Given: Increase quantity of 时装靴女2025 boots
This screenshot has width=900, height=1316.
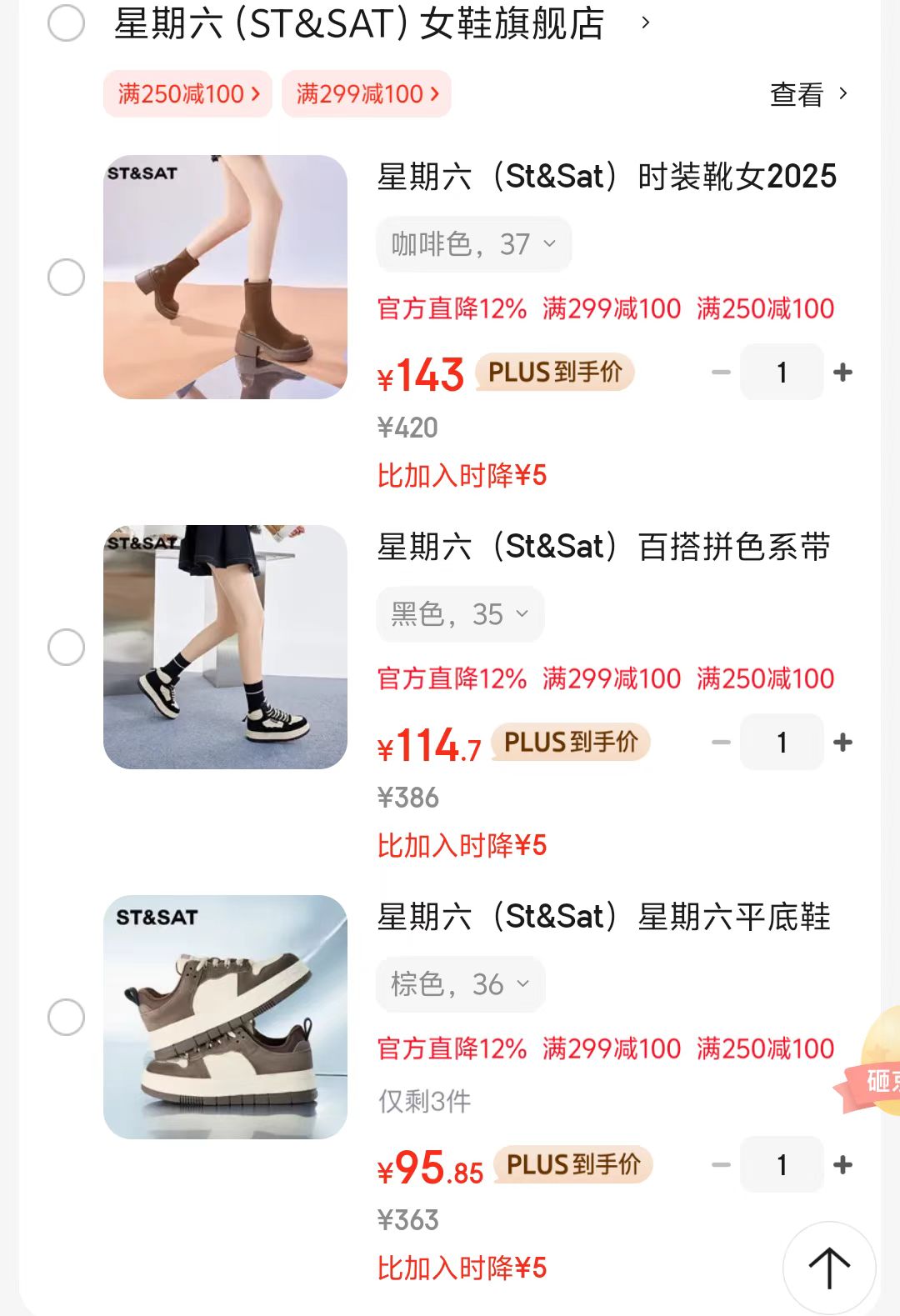Looking at the screenshot, I should pos(842,373).
